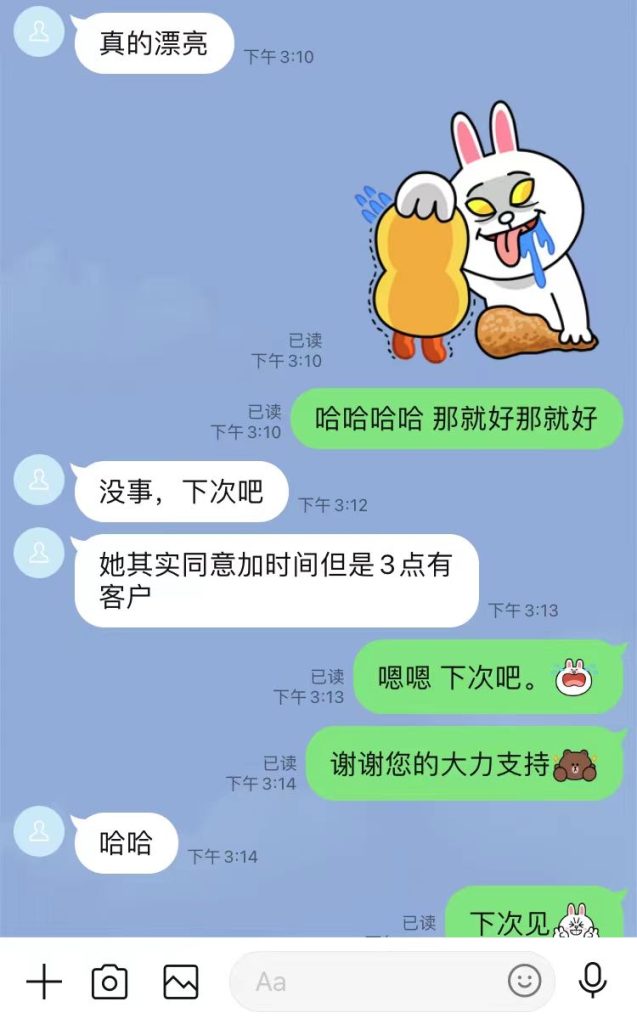Screen dimensions: 637x1024
Task: Open the plus attachment menu
Action: pyautogui.click(x=44, y=982)
